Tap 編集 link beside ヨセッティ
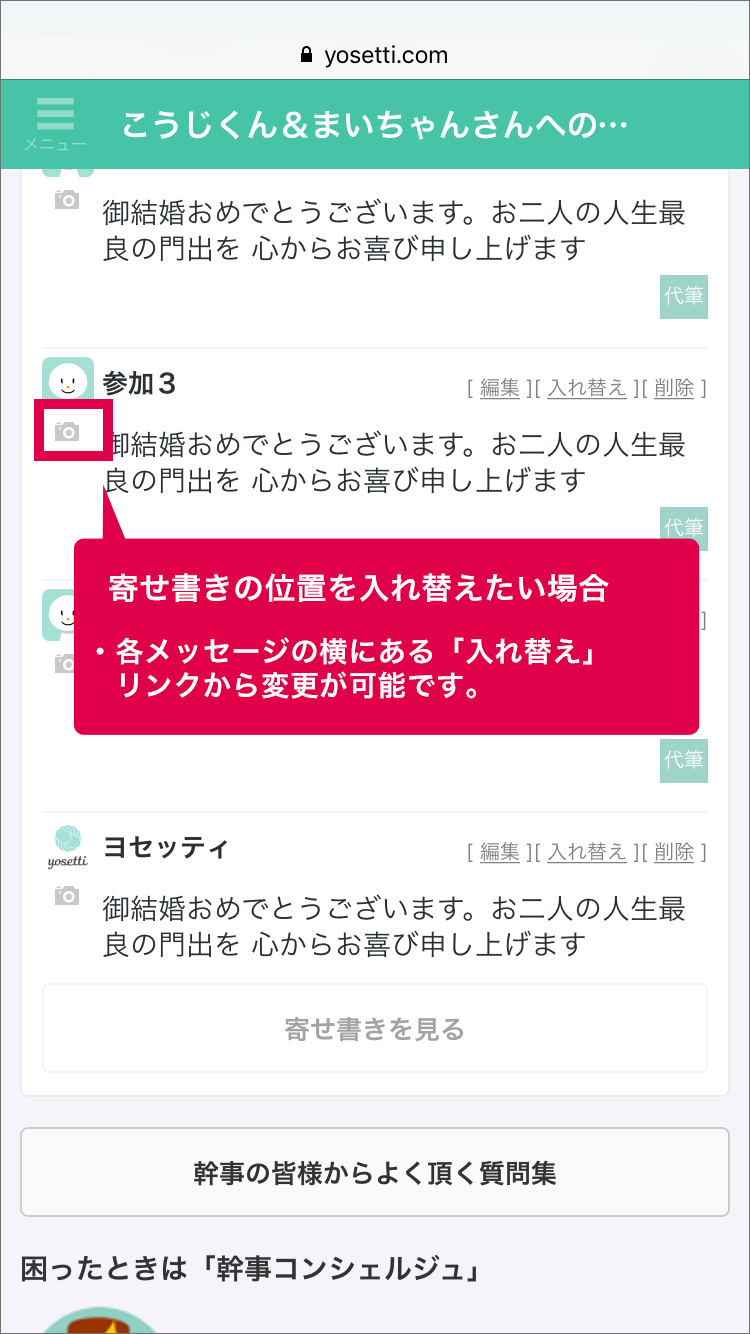Viewport: 750px width, 1334px height. tap(500, 852)
